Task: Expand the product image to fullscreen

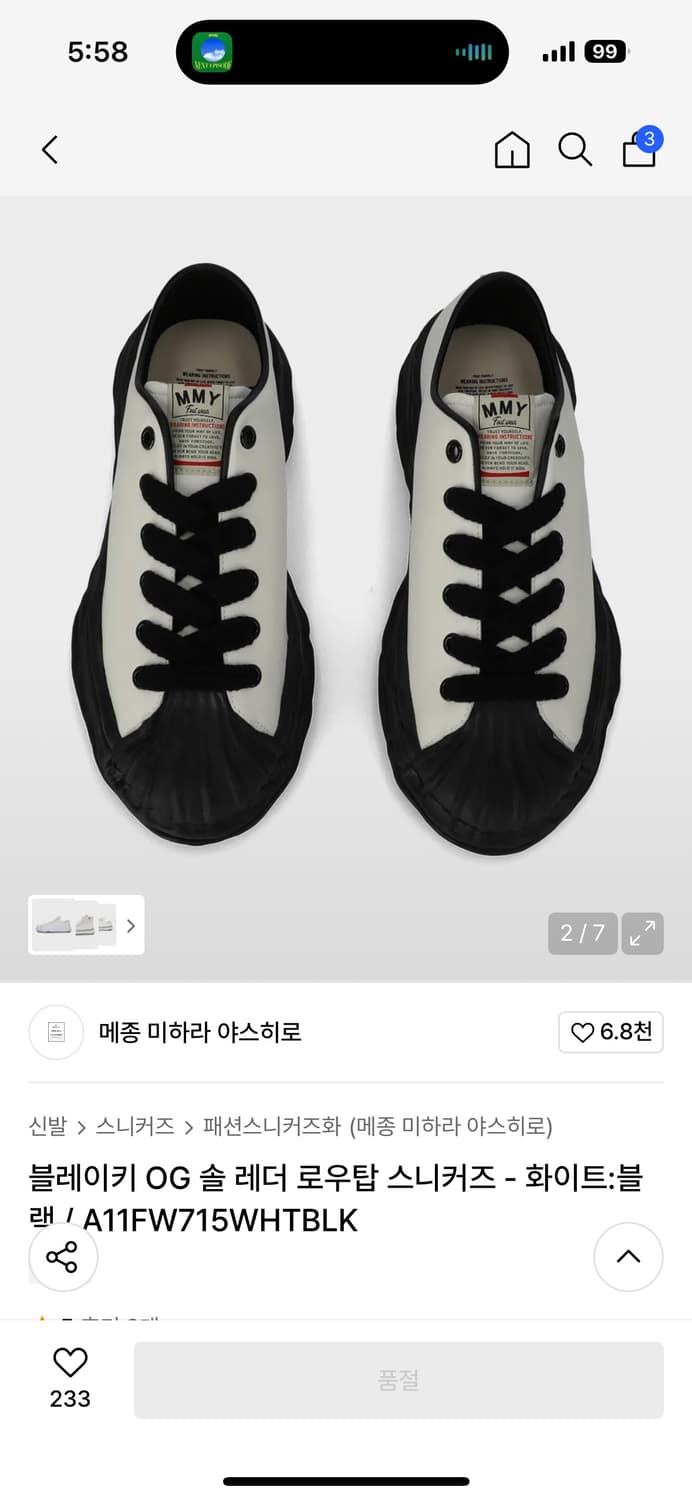Action: pos(642,933)
